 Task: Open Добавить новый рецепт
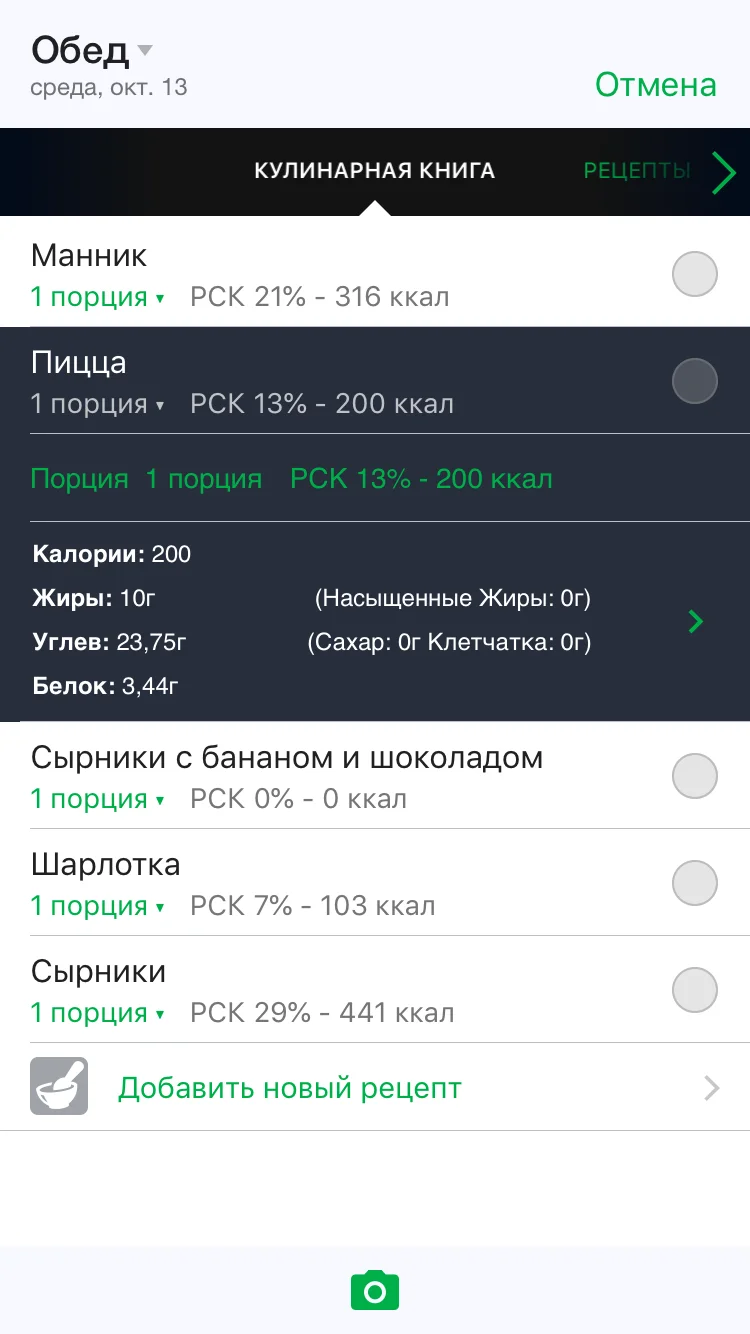coord(290,1087)
